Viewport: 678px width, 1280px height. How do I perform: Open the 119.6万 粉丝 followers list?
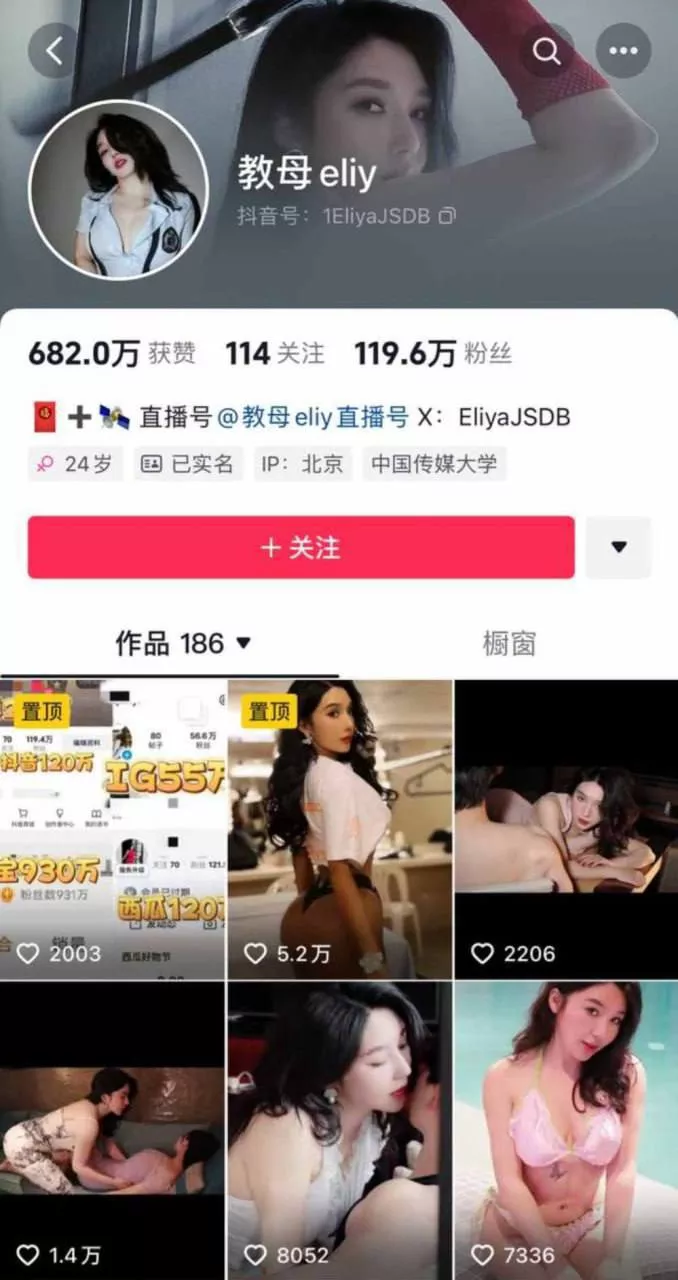pos(433,353)
